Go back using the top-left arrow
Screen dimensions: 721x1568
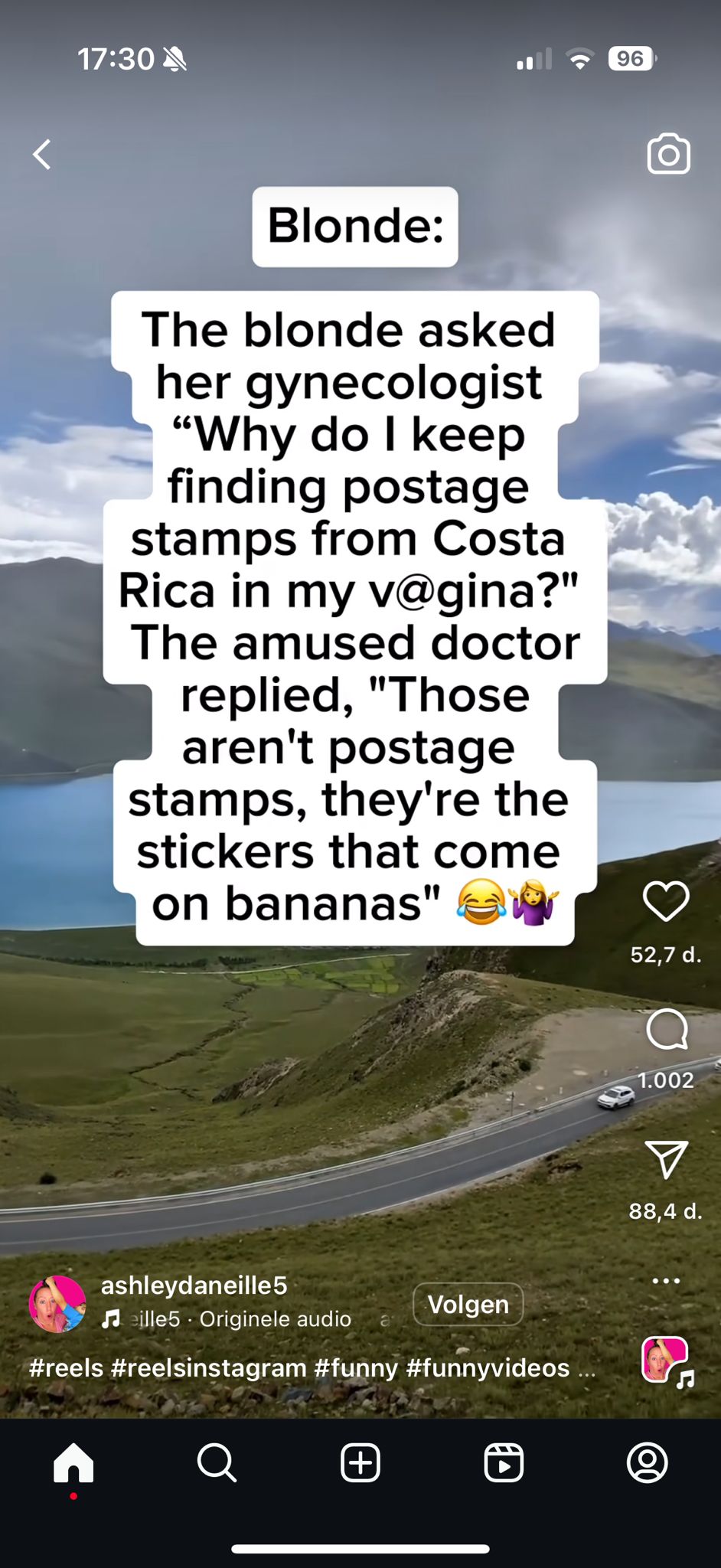coord(42,154)
